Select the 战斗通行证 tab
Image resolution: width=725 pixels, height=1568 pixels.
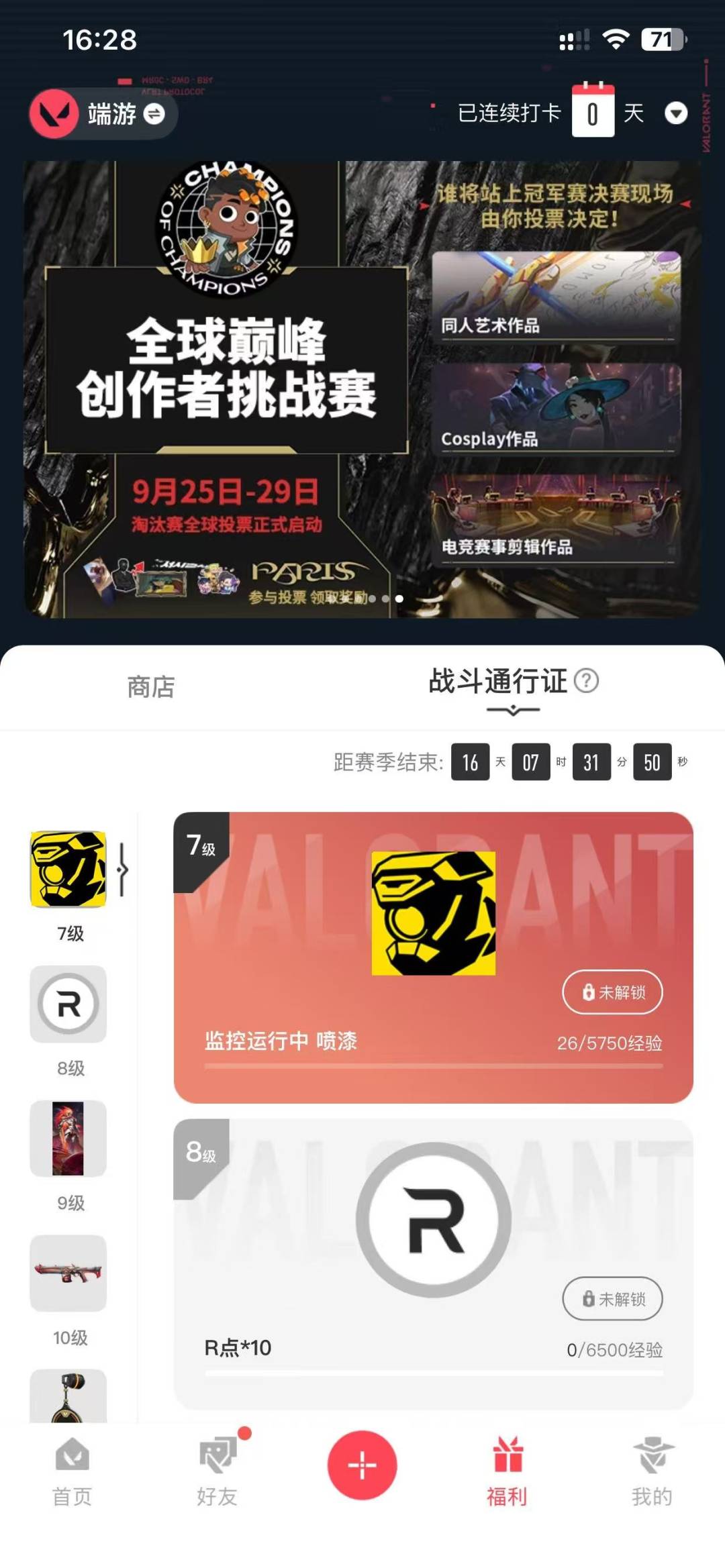498,682
